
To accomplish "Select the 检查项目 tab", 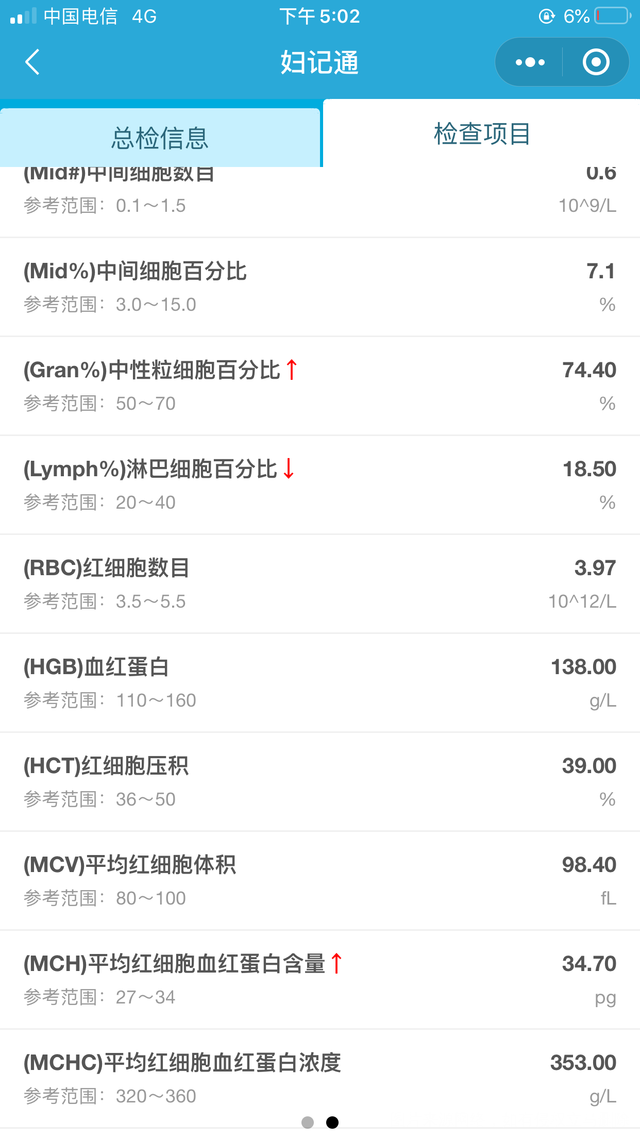I will point(482,134).
